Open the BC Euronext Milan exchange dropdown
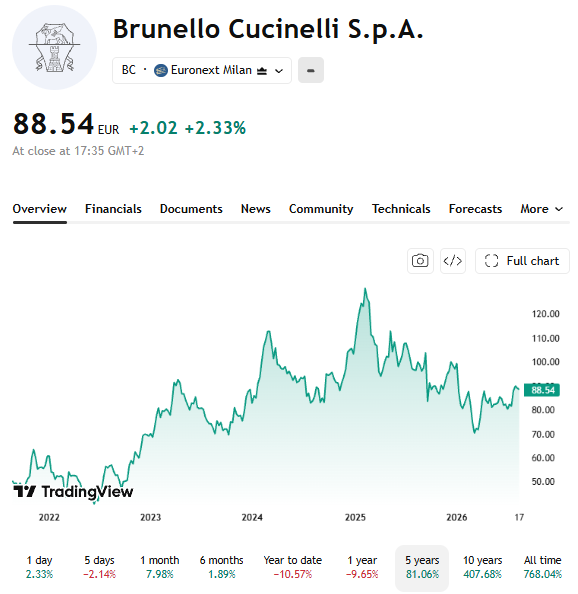 202,70
